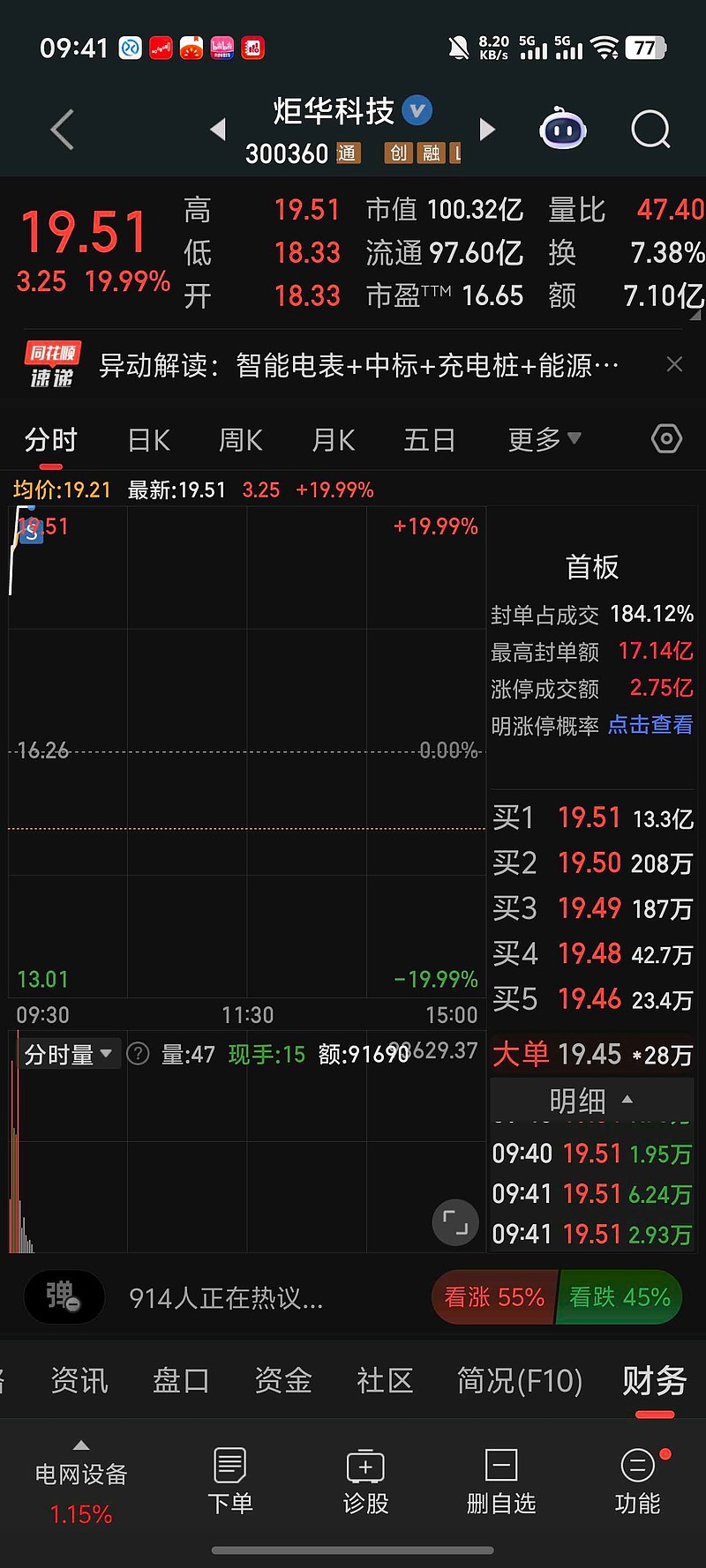Screen dimensions: 706x1568
Task: Toggle the 弹 danmaku comments bubble
Action: click(63, 1297)
